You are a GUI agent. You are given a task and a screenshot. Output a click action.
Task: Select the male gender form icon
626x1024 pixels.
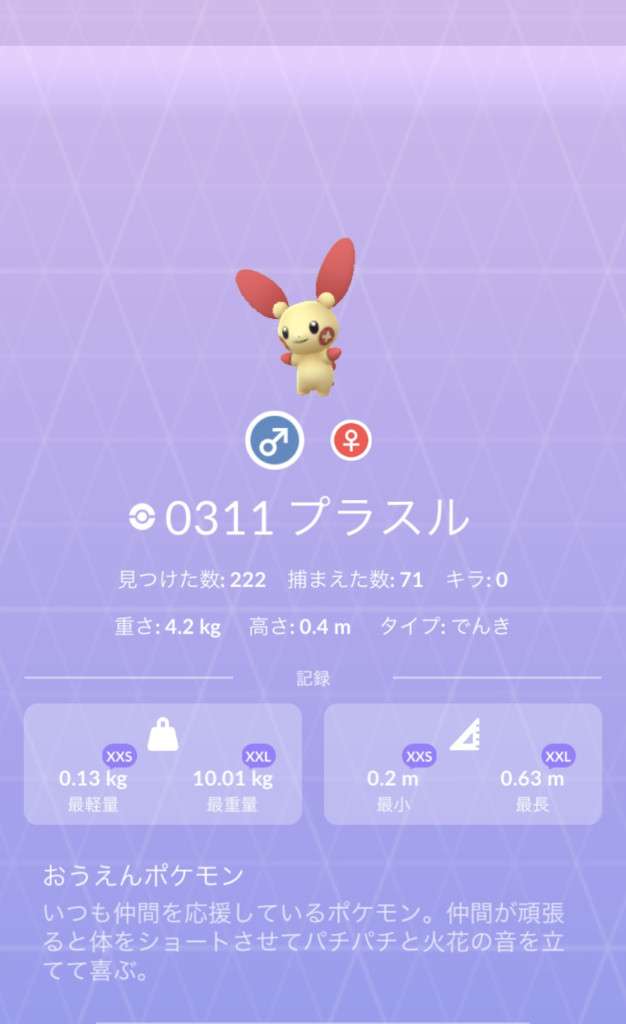coord(274,440)
